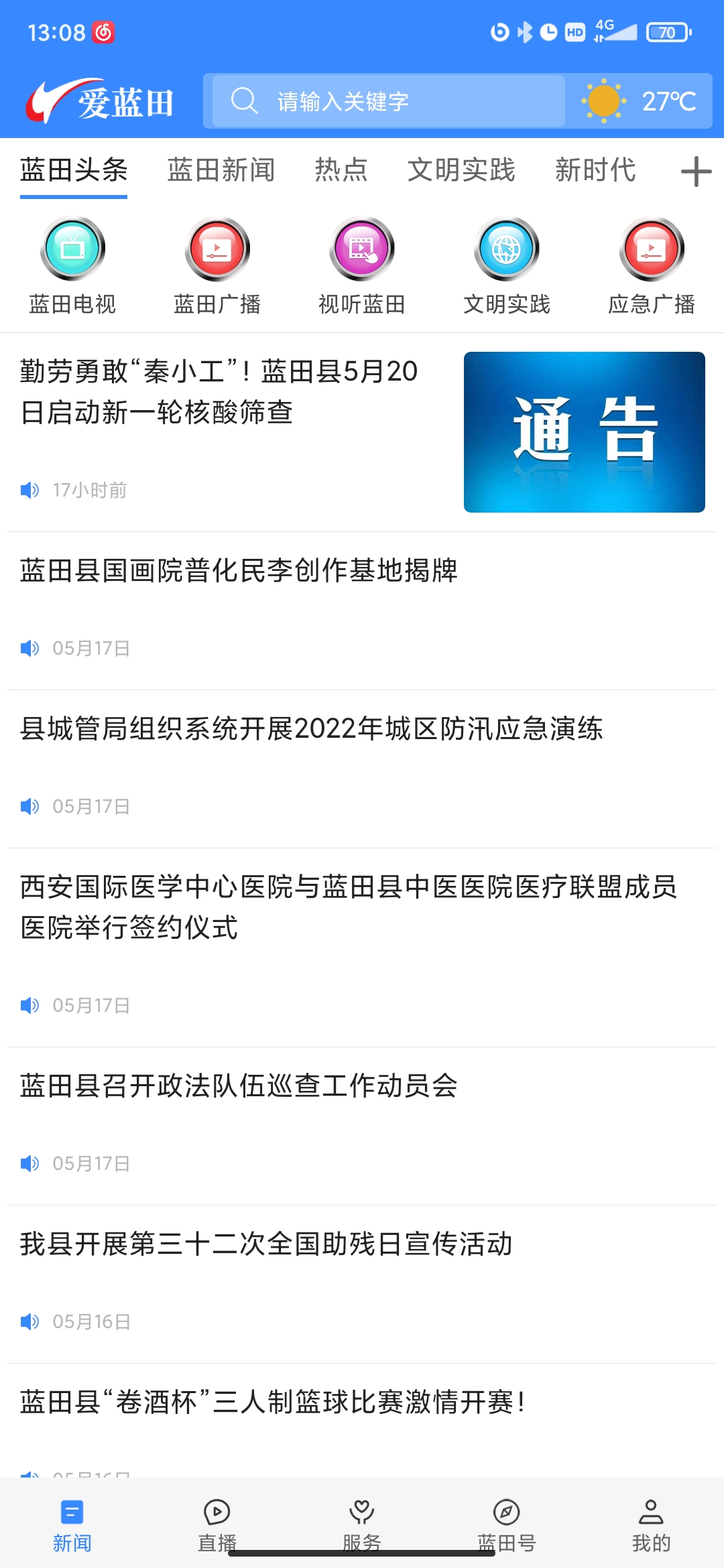724x1568 pixels.
Task: Tap the plus icon to manage channels
Action: 696,172
